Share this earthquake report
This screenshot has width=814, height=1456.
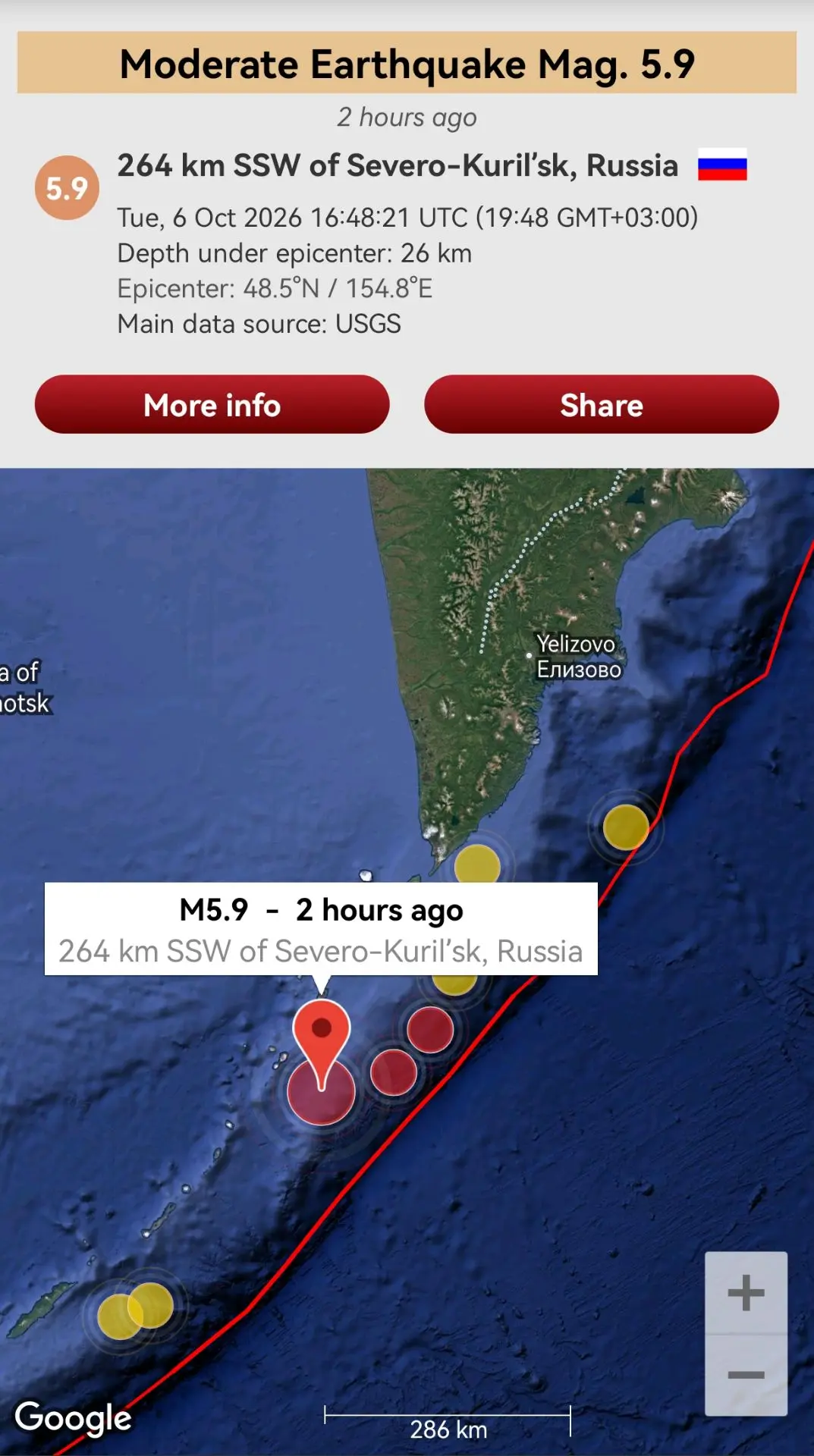602,404
